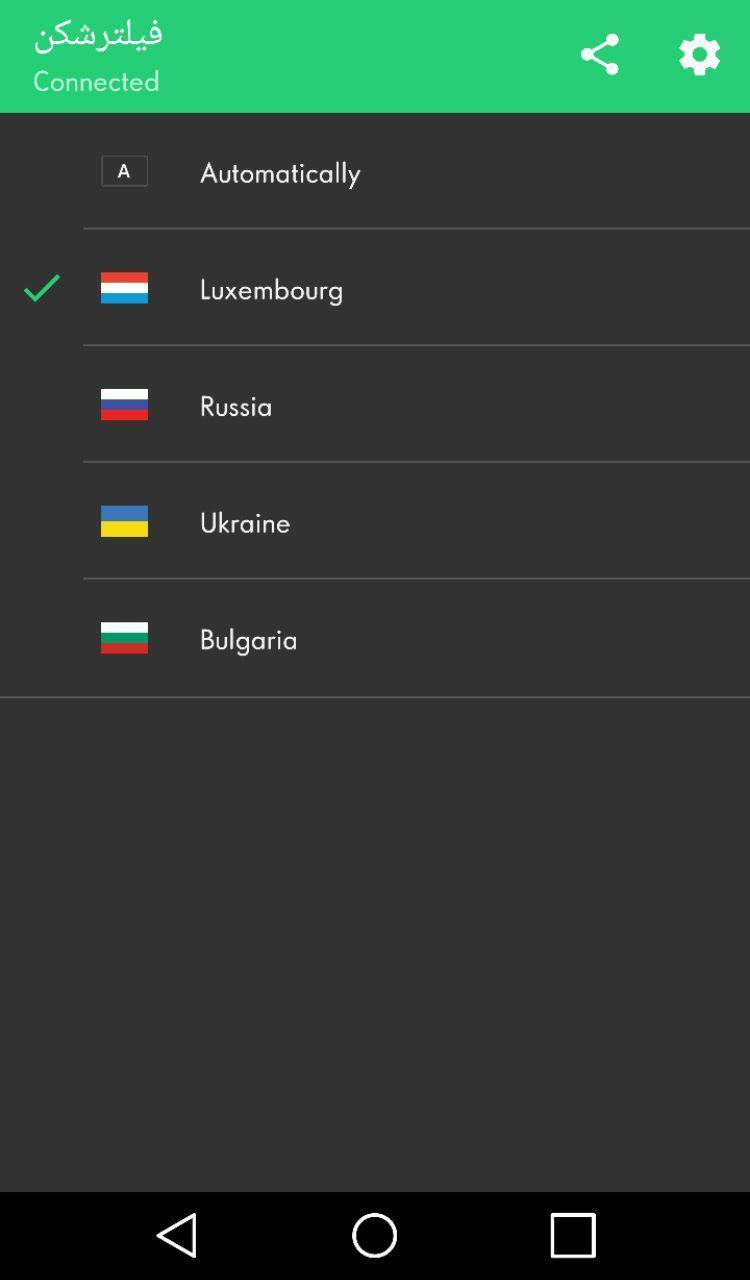
Task: Return to the home screen
Action: (x=375, y=1236)
